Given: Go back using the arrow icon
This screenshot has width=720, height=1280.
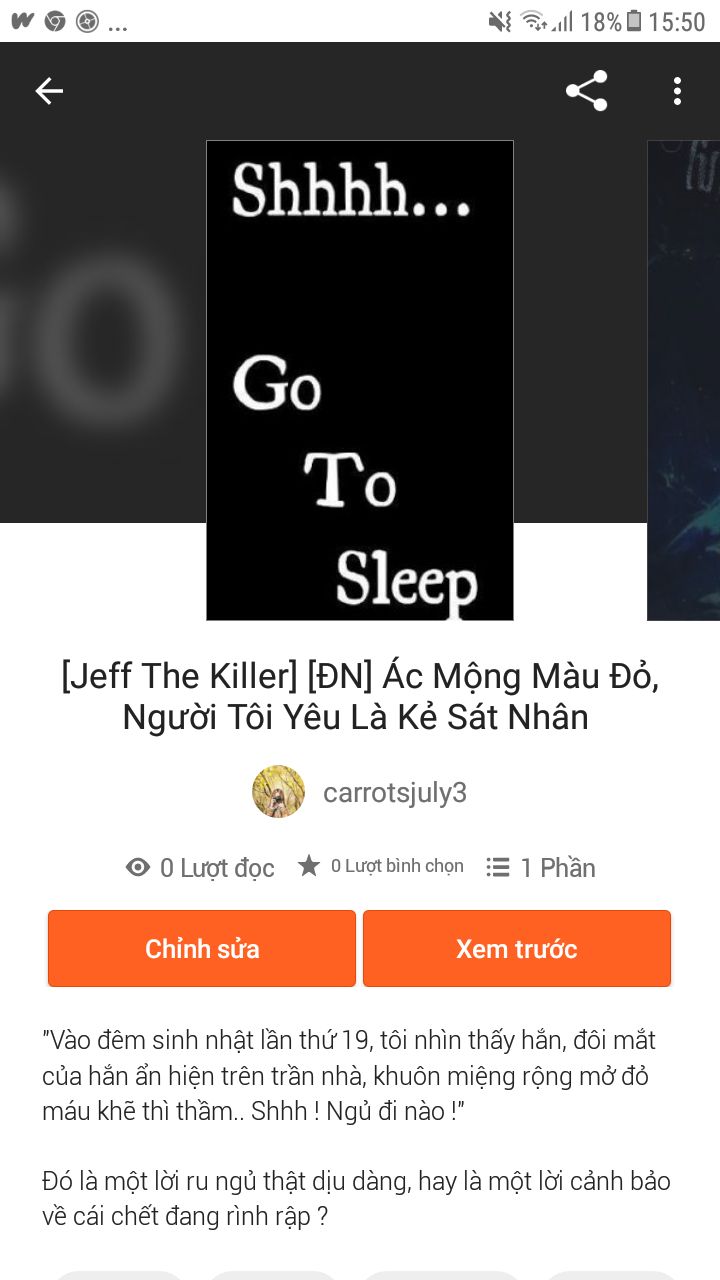Looking at the screenshot, I should click(x=49, y=91).
